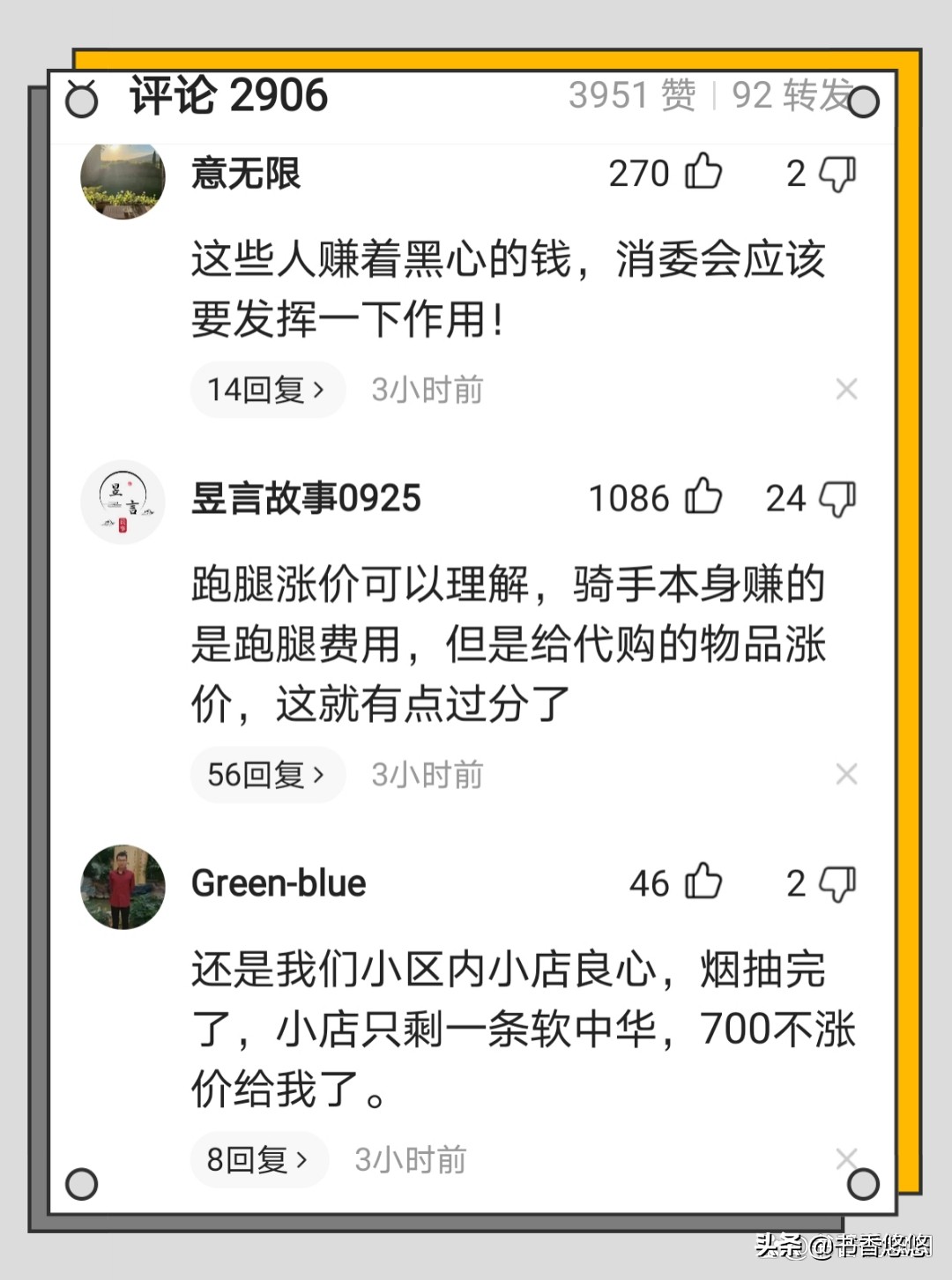Screen dimensions: 952x1280
Task: Like Green-blue's comment with thumbs up icon
Action: 704,882
